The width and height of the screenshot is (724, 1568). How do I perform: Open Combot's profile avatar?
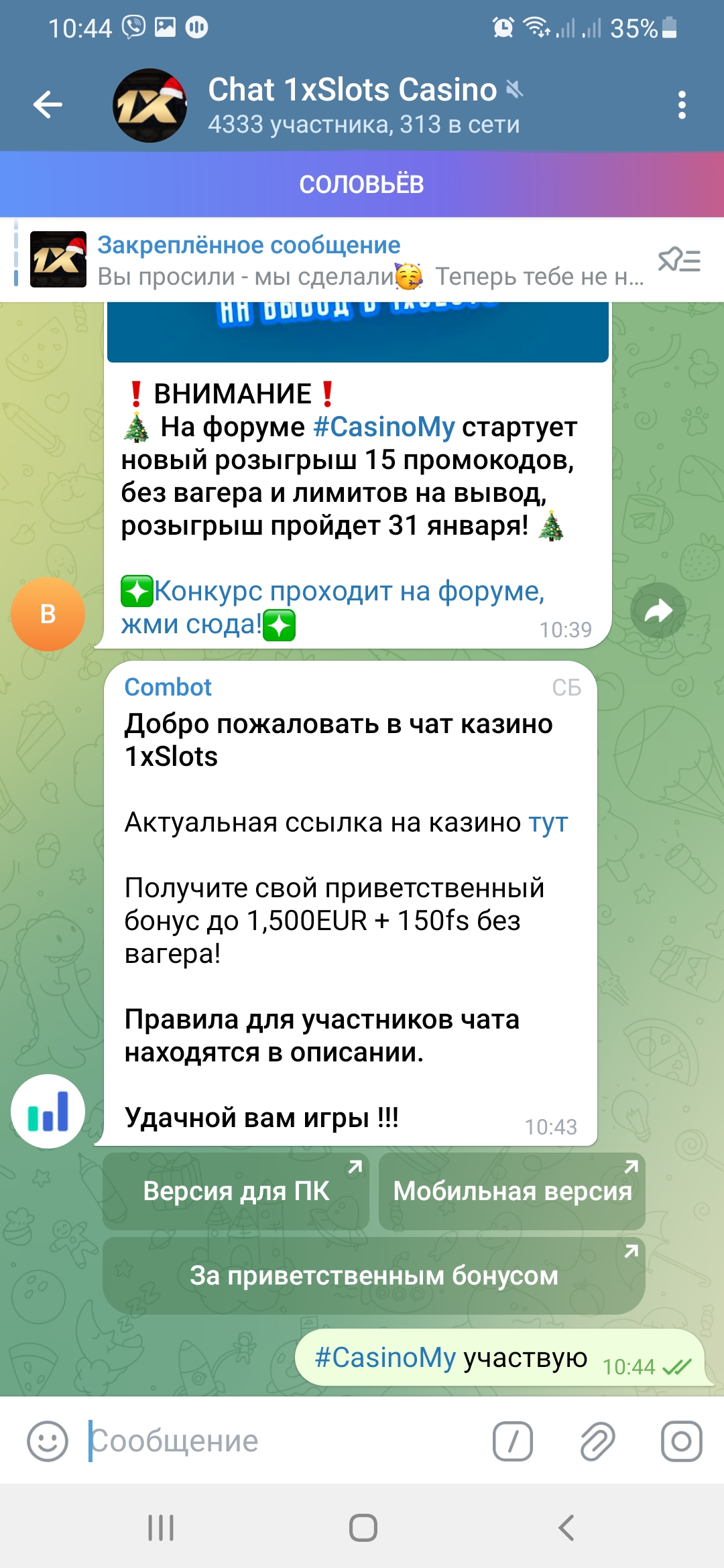point(48,1111)
